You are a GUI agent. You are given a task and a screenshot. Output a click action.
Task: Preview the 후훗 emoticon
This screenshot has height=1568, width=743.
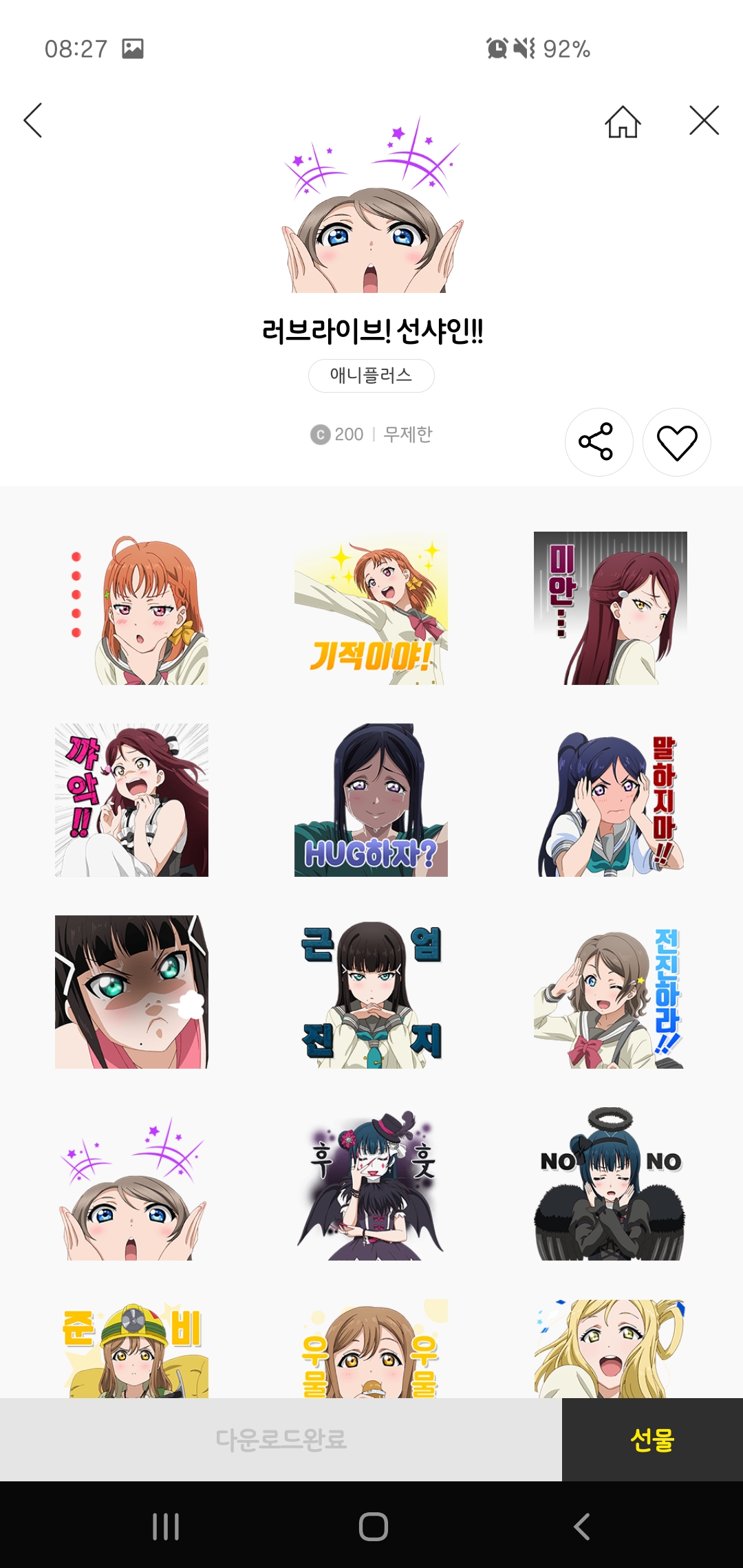coord(371,1184)
